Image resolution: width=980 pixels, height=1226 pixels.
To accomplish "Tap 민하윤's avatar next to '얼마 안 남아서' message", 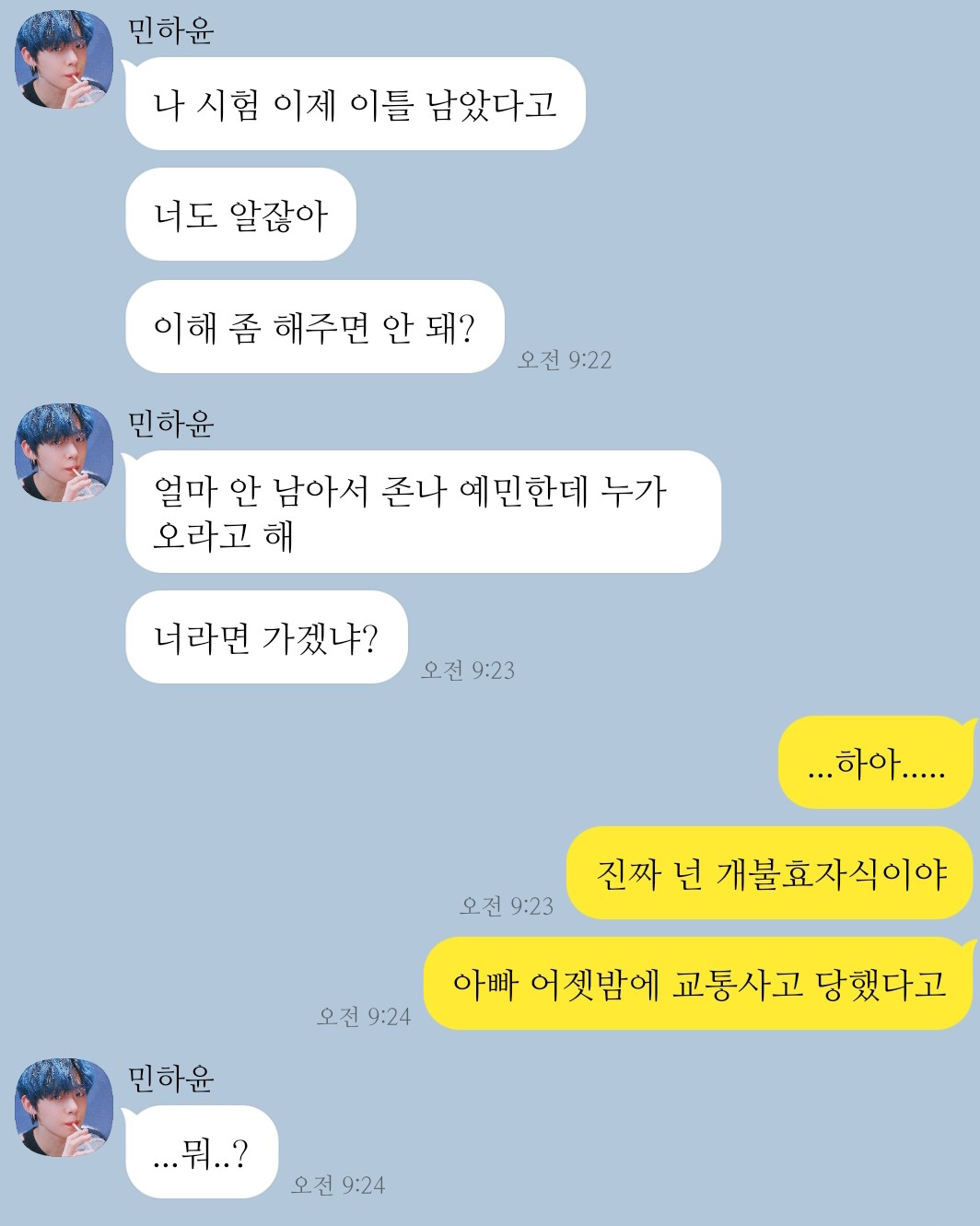I will (x=64, y=453).
